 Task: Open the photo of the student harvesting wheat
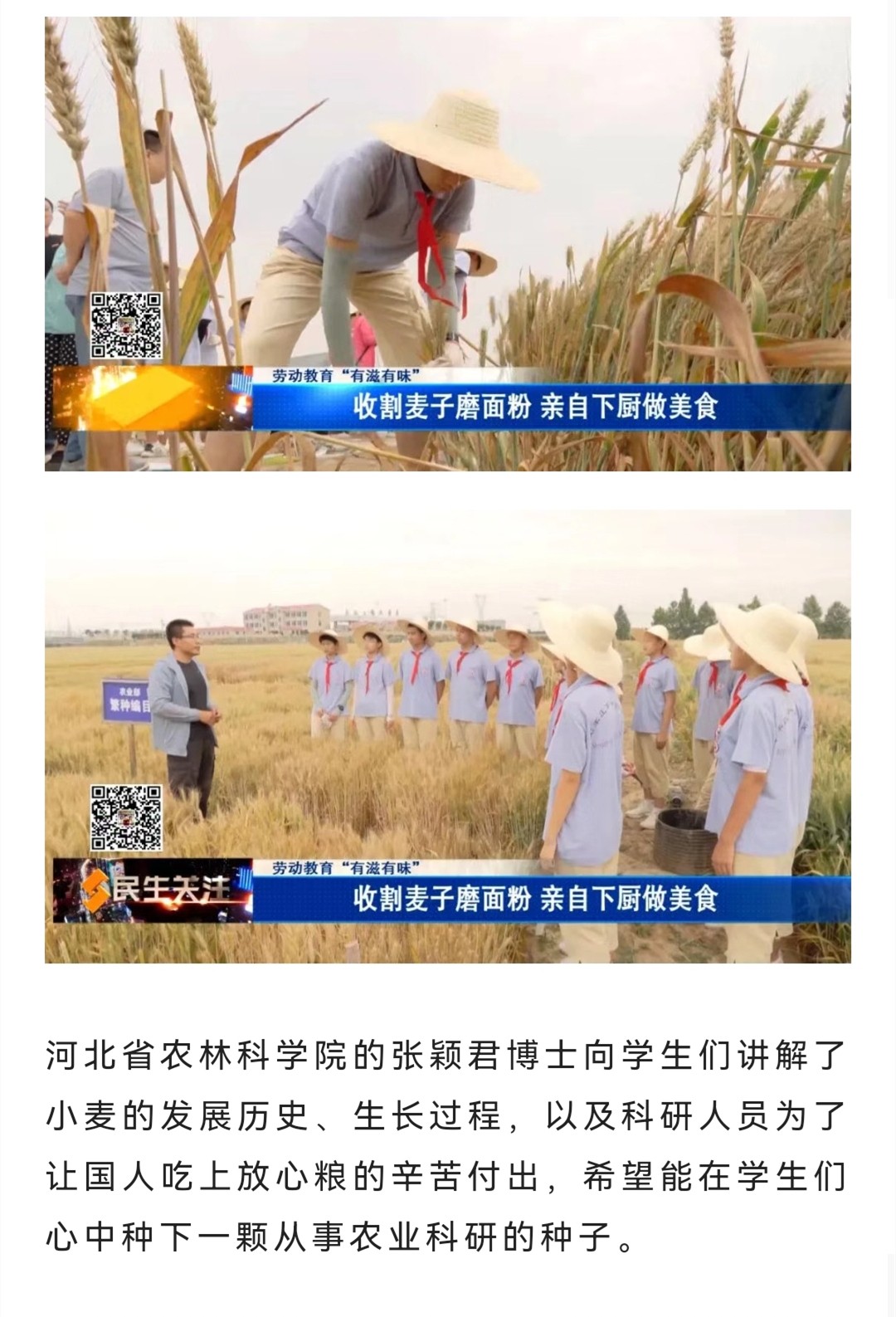448,243
